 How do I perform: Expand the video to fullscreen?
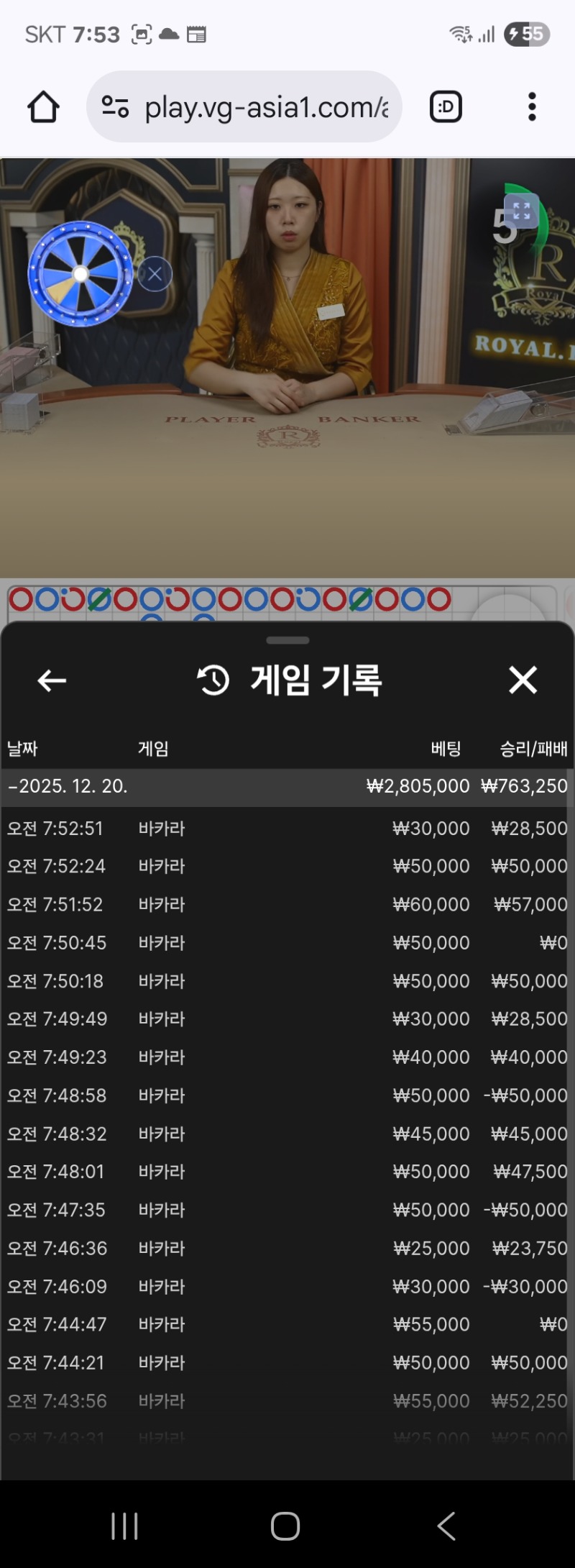522,211
